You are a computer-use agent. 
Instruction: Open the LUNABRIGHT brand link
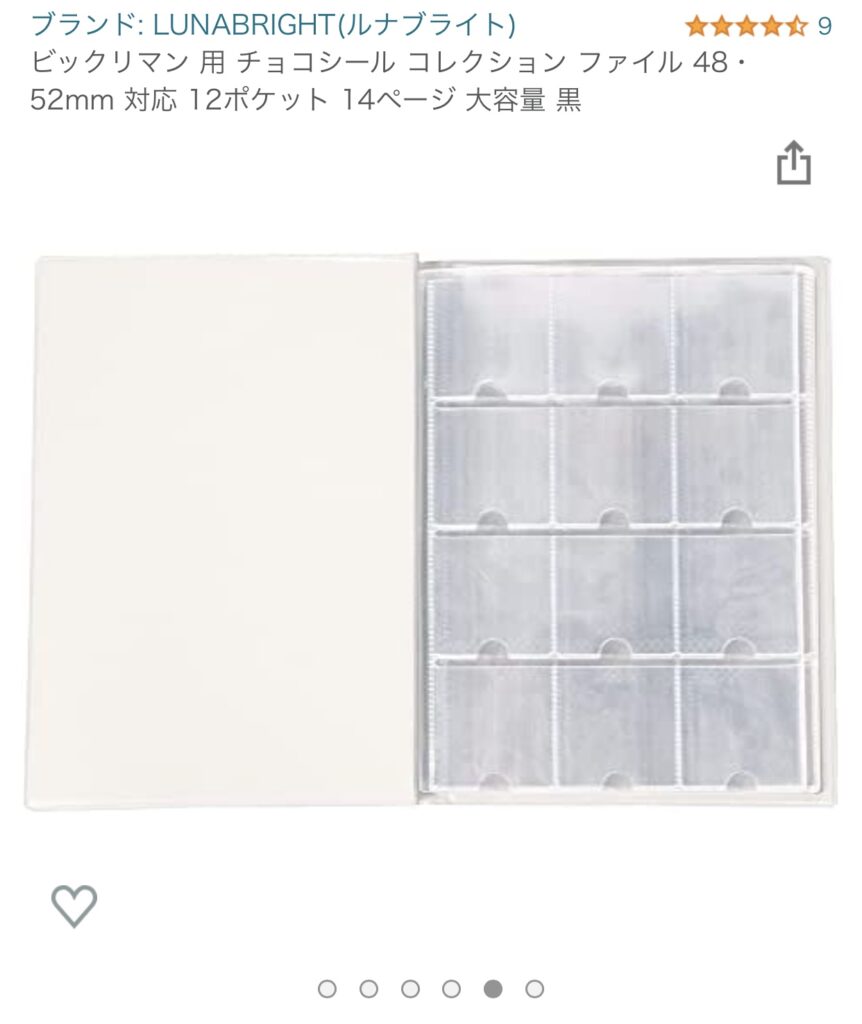tap(273, 24)
